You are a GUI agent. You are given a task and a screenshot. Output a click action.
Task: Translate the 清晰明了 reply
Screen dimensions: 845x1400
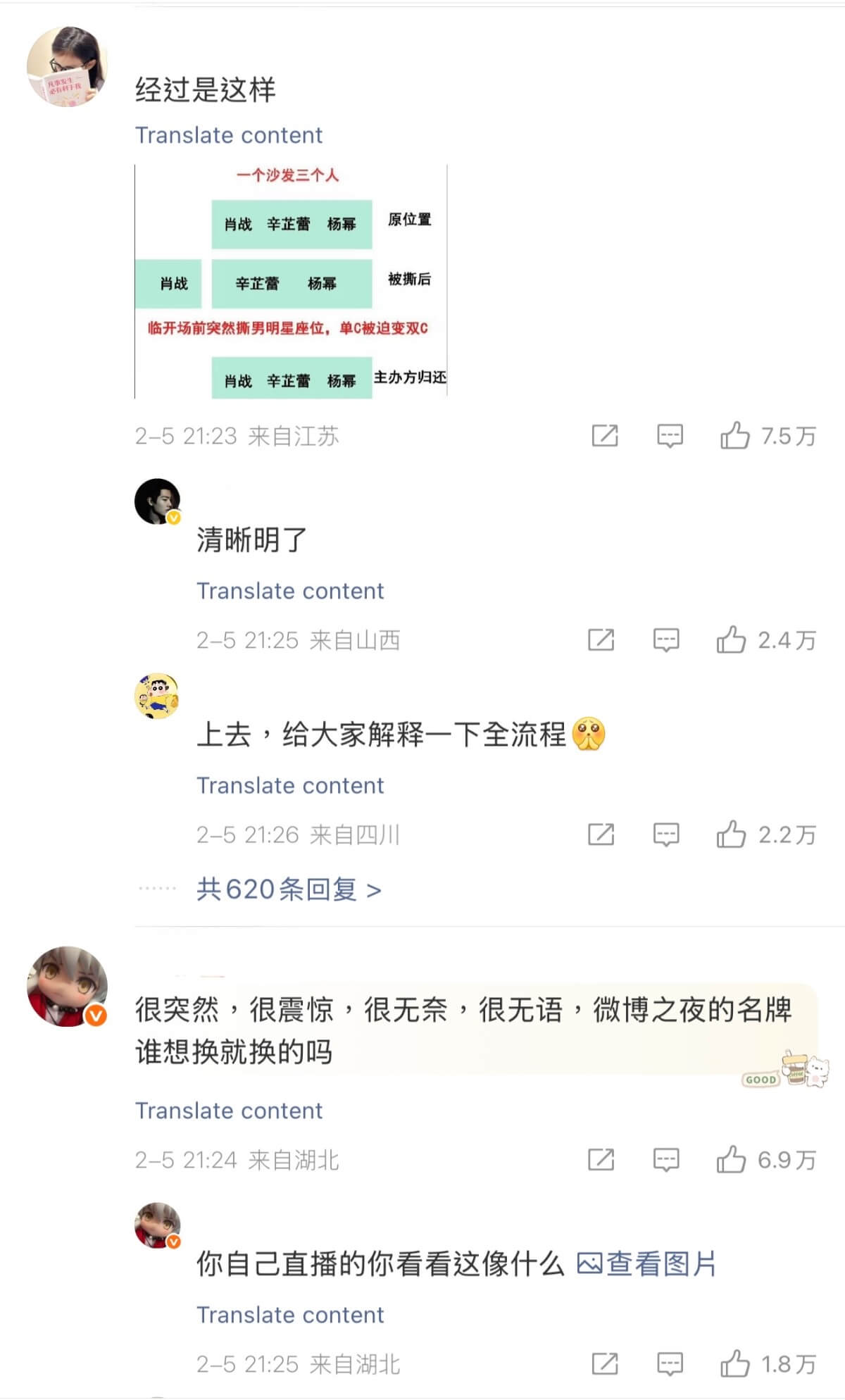tap(289, 591)
